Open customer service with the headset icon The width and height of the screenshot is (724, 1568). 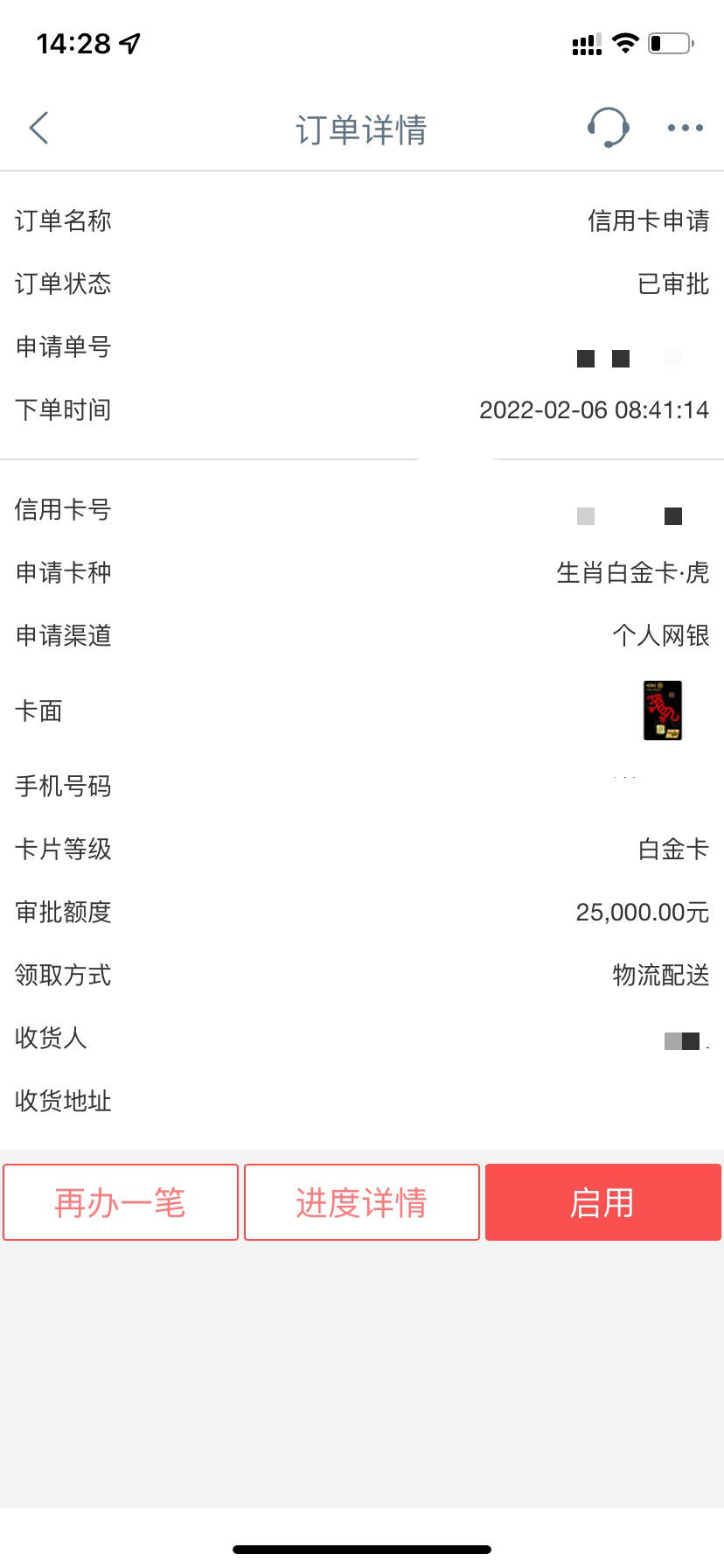tap(608, 127)
